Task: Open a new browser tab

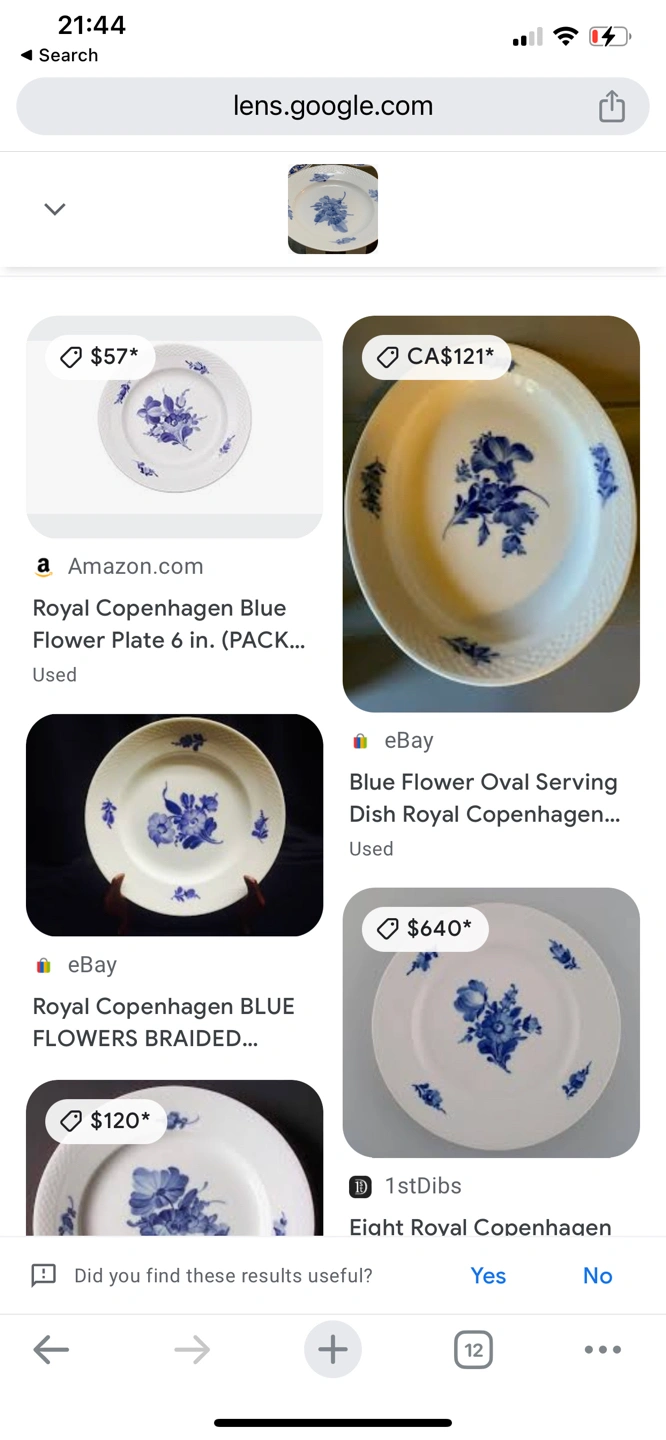Action: (333, 1349)
